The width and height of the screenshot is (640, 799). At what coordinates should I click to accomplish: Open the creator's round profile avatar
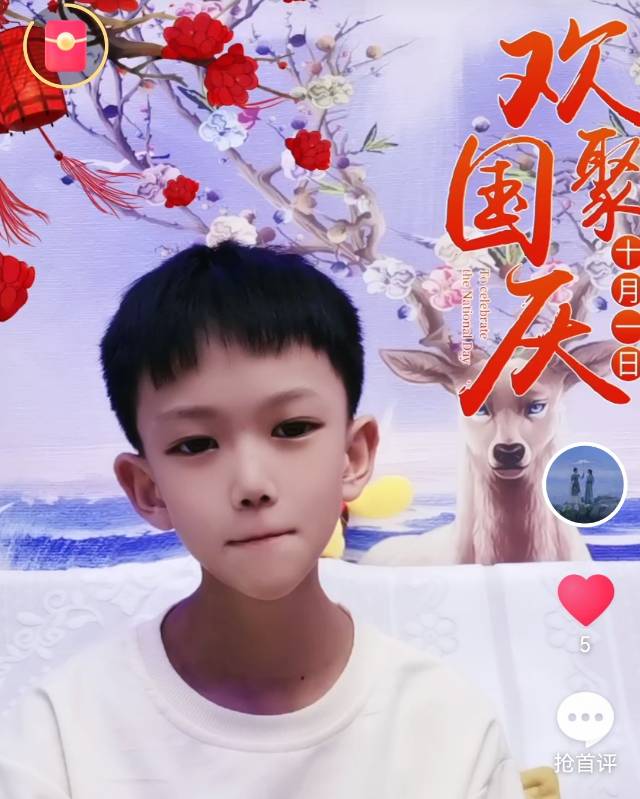585,485
